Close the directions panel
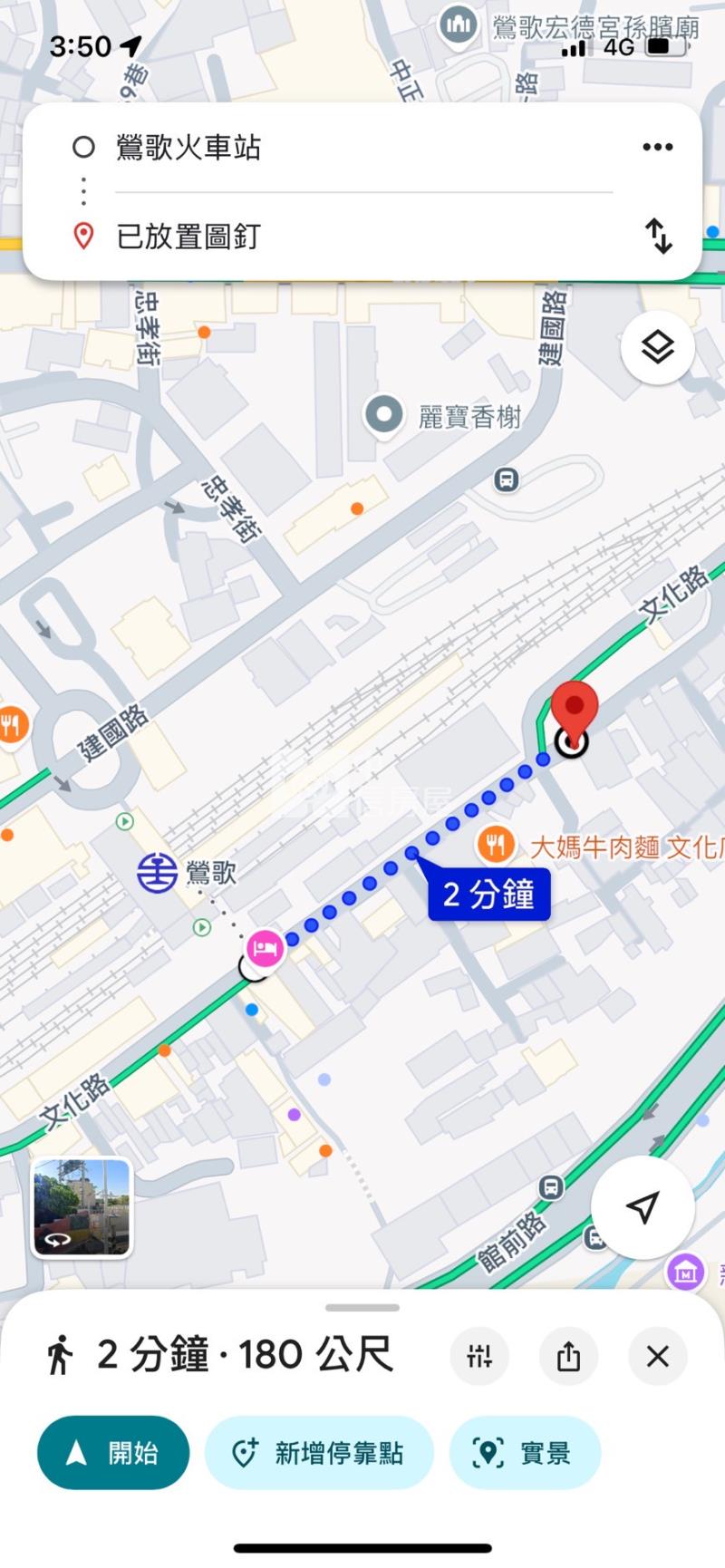725x1568 pixels. (x=657, y=1356)
